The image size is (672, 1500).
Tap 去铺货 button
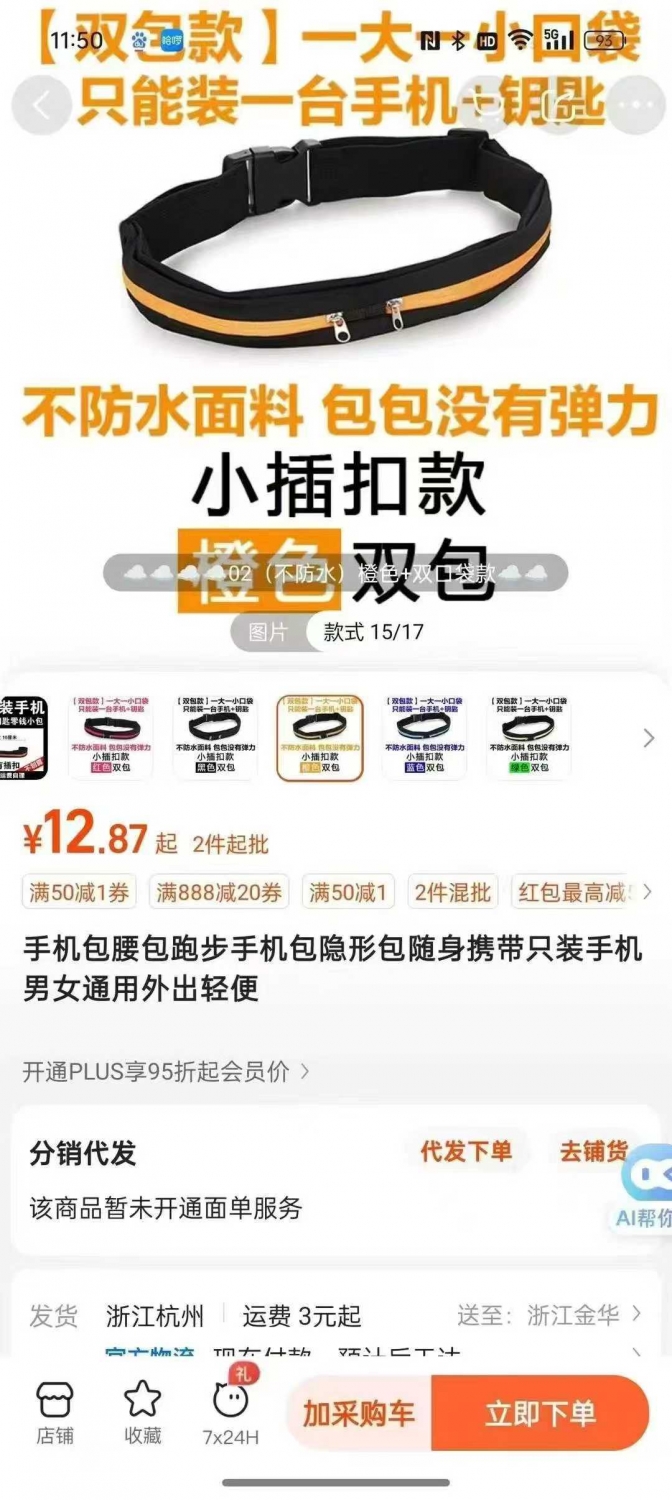(595, 1151)
